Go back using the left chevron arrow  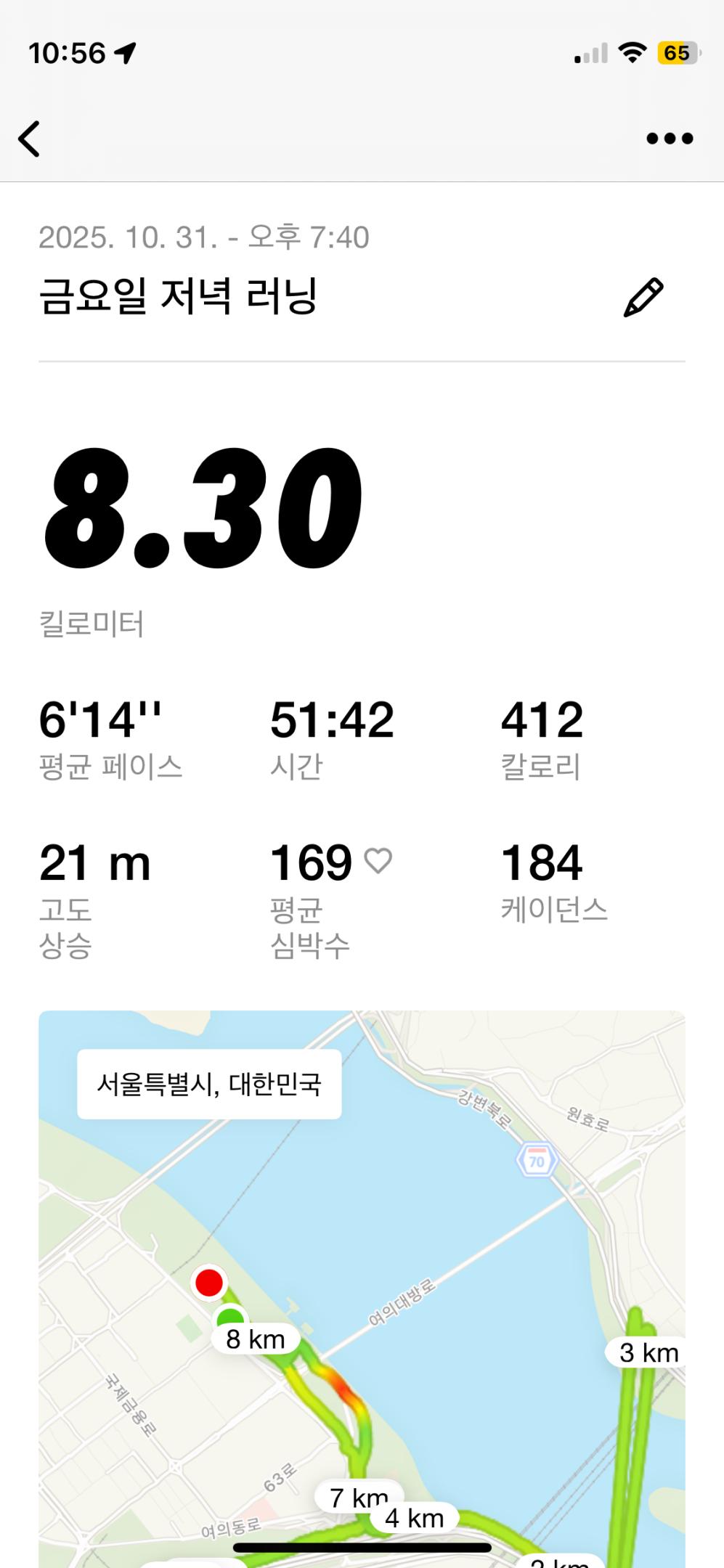(x=29, y=138)
